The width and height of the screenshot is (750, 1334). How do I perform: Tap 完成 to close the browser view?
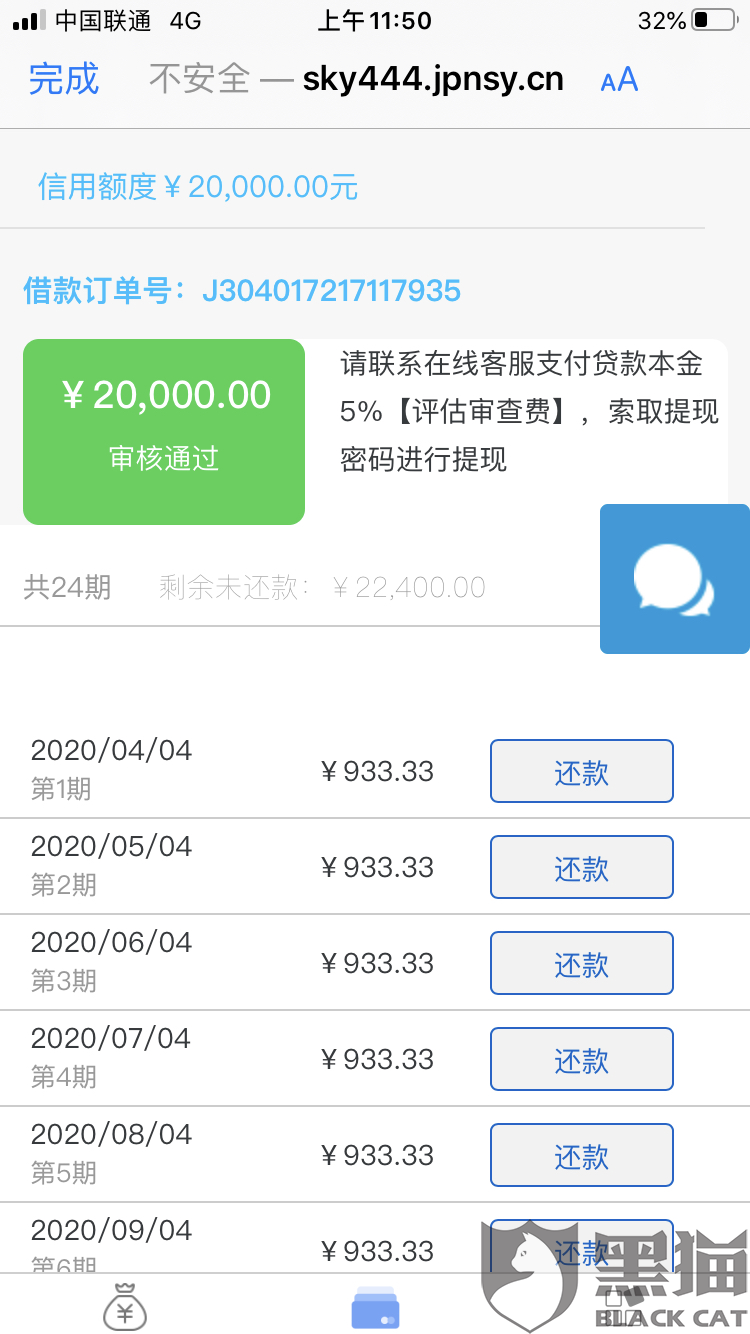[64, 79]
